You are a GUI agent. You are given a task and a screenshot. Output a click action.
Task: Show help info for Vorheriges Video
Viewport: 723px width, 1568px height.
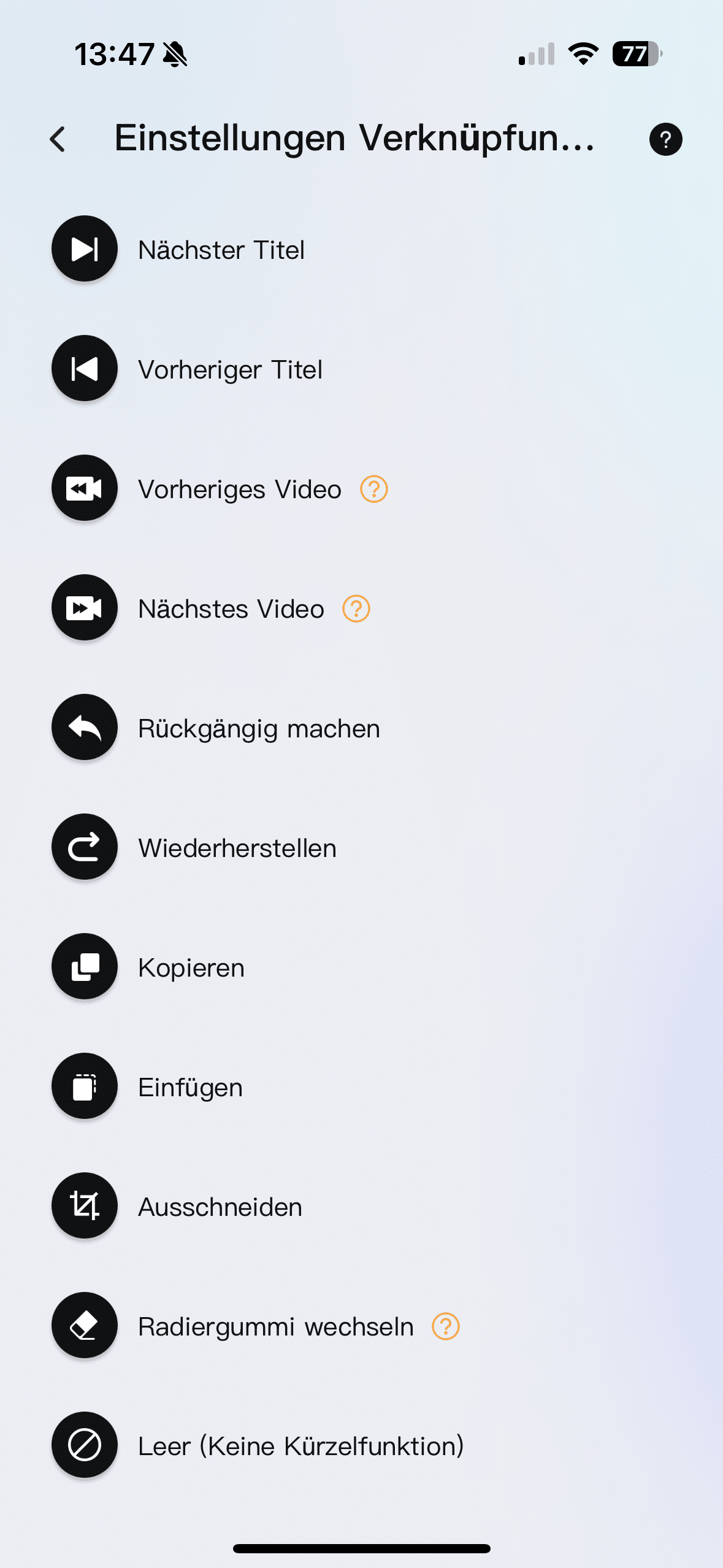coord(373,489)
